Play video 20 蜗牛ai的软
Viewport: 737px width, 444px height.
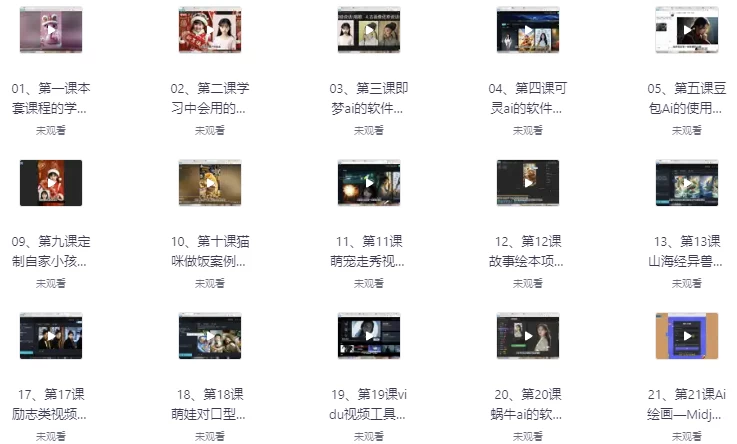point(528,336)
